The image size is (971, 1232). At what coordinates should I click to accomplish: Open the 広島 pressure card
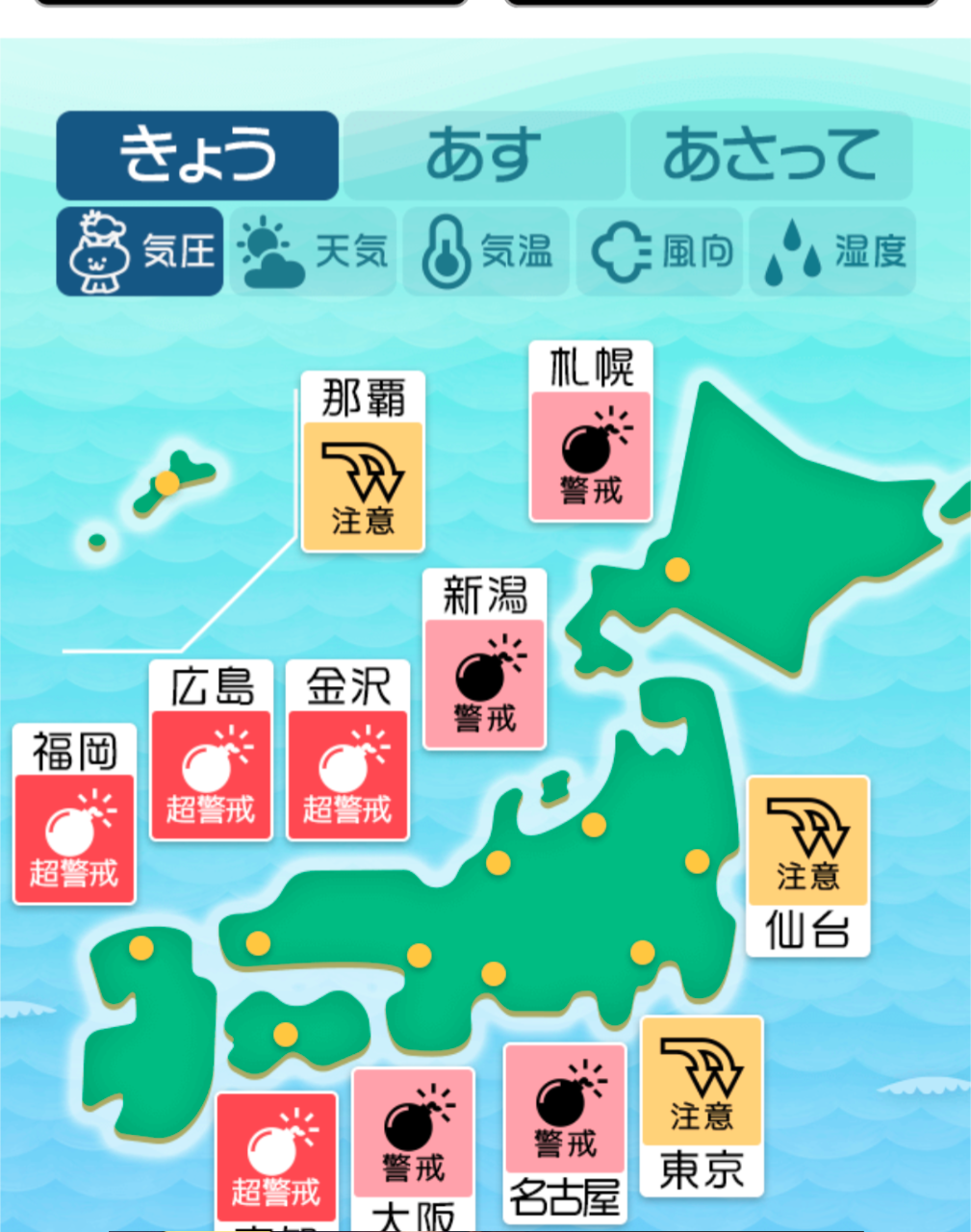212,752
